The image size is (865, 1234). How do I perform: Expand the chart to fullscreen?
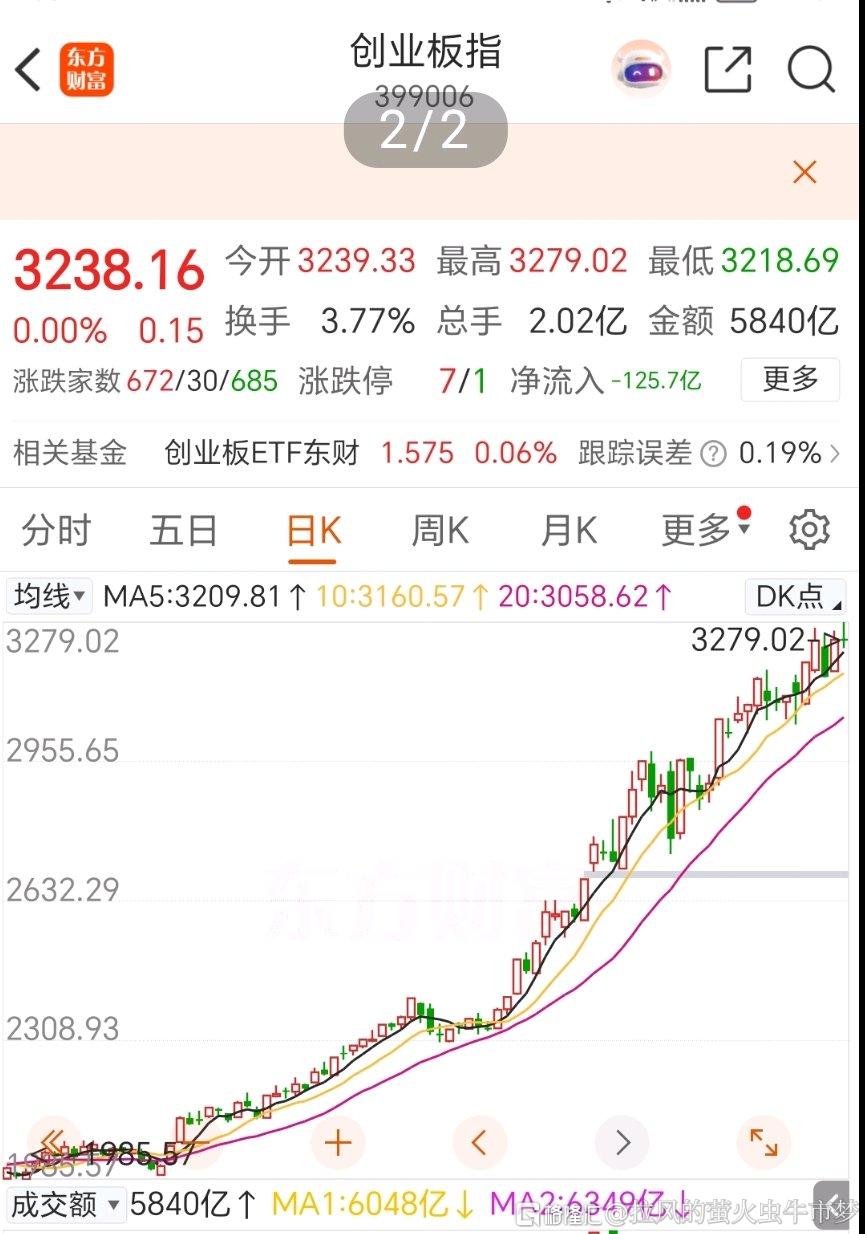point(764,1143)
